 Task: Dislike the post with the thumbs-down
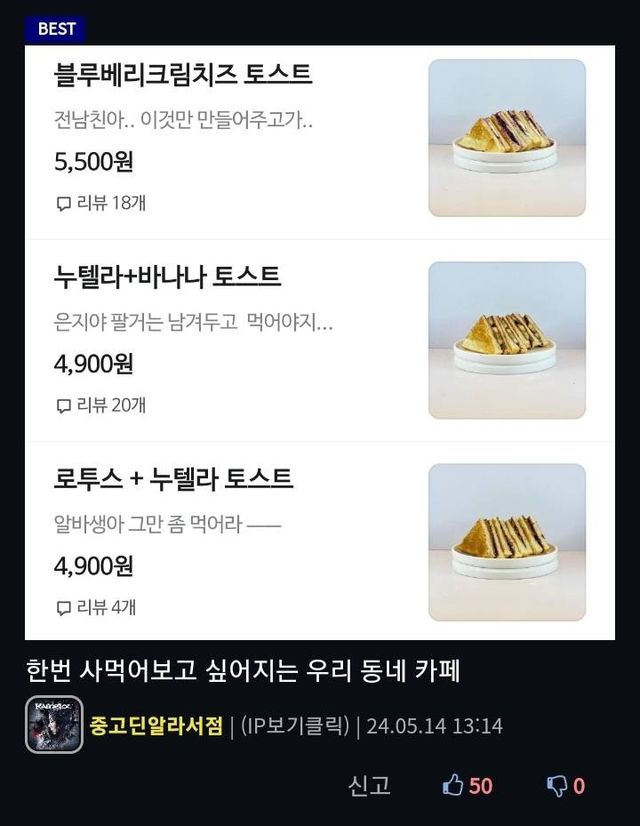557,786
